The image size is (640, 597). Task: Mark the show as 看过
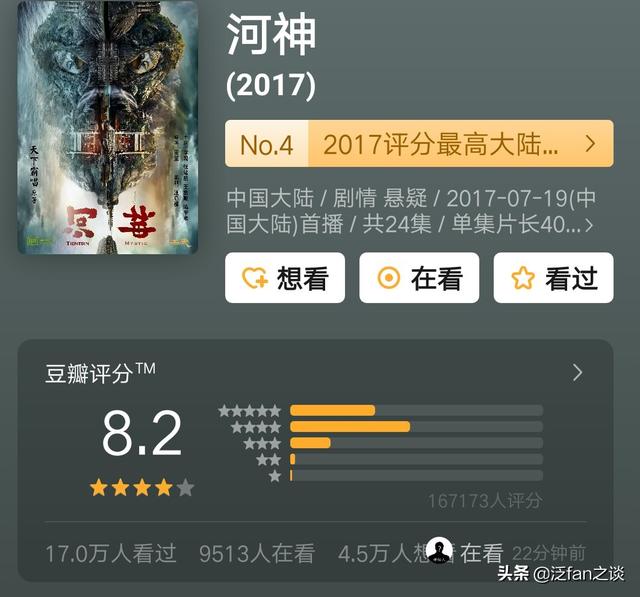point(553,278)
